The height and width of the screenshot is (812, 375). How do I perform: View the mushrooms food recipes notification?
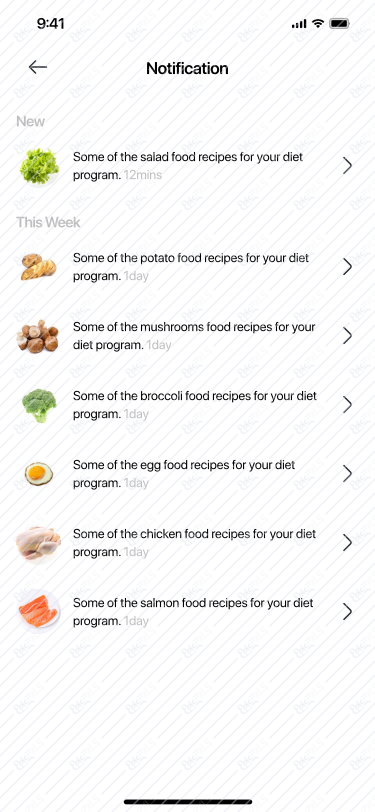[x=188, y=336]
